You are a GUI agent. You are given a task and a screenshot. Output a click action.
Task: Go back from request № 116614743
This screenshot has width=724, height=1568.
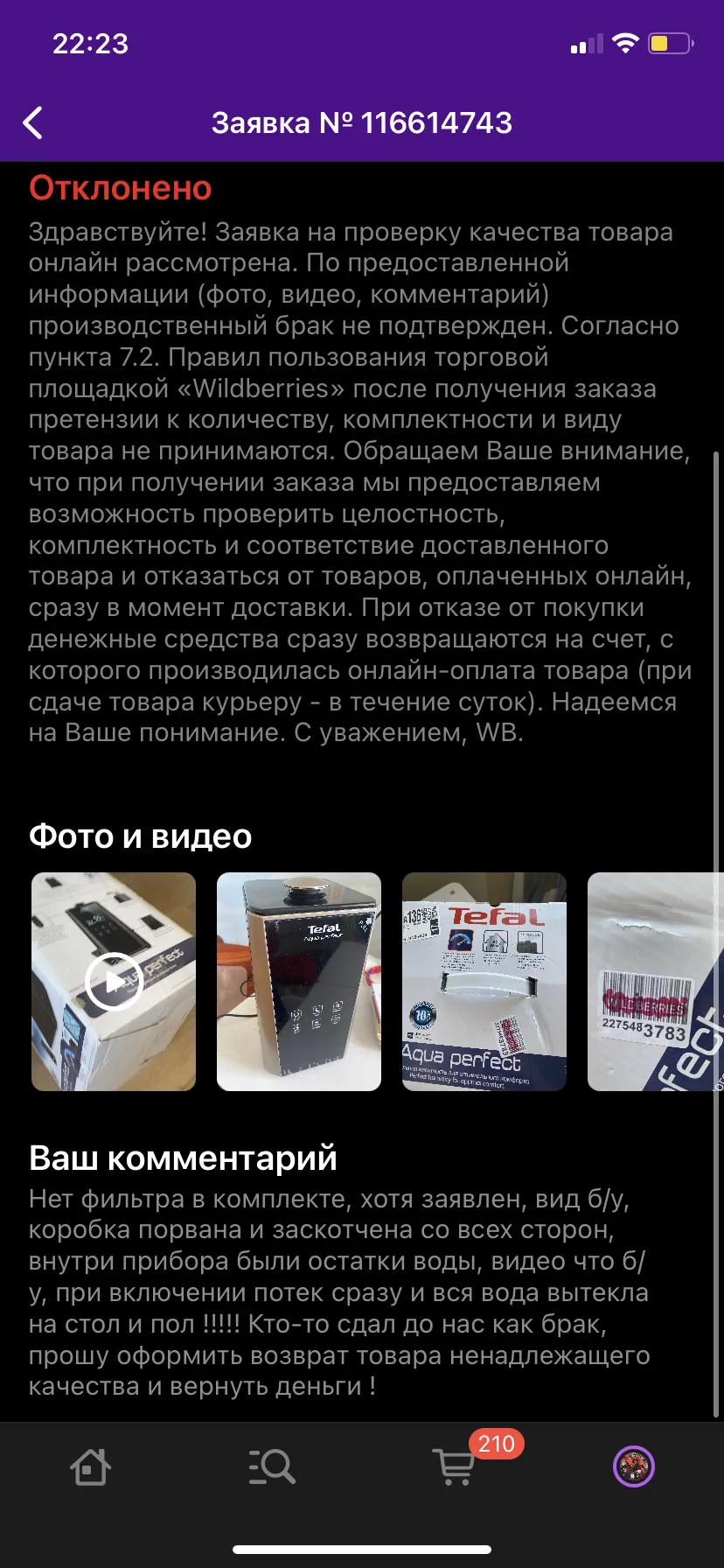[x=33, y=123]
